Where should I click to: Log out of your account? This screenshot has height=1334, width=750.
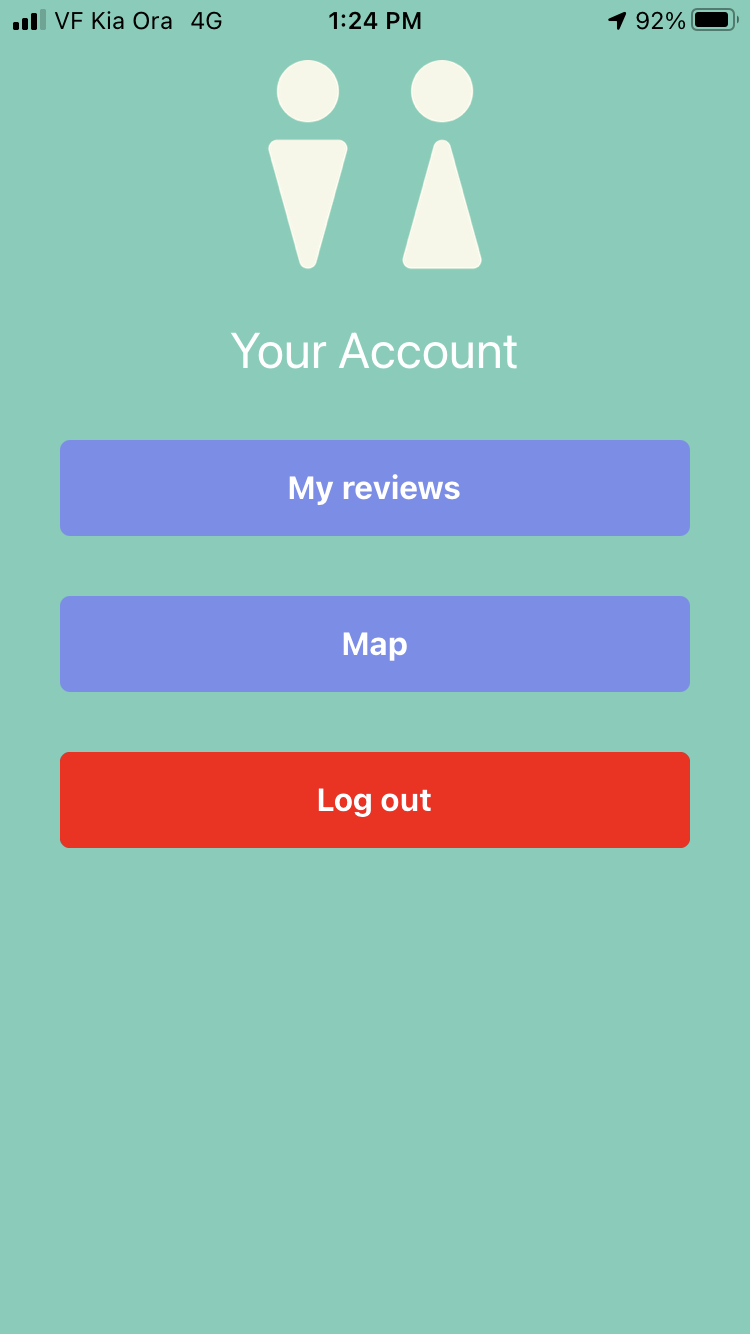[375, 800]
